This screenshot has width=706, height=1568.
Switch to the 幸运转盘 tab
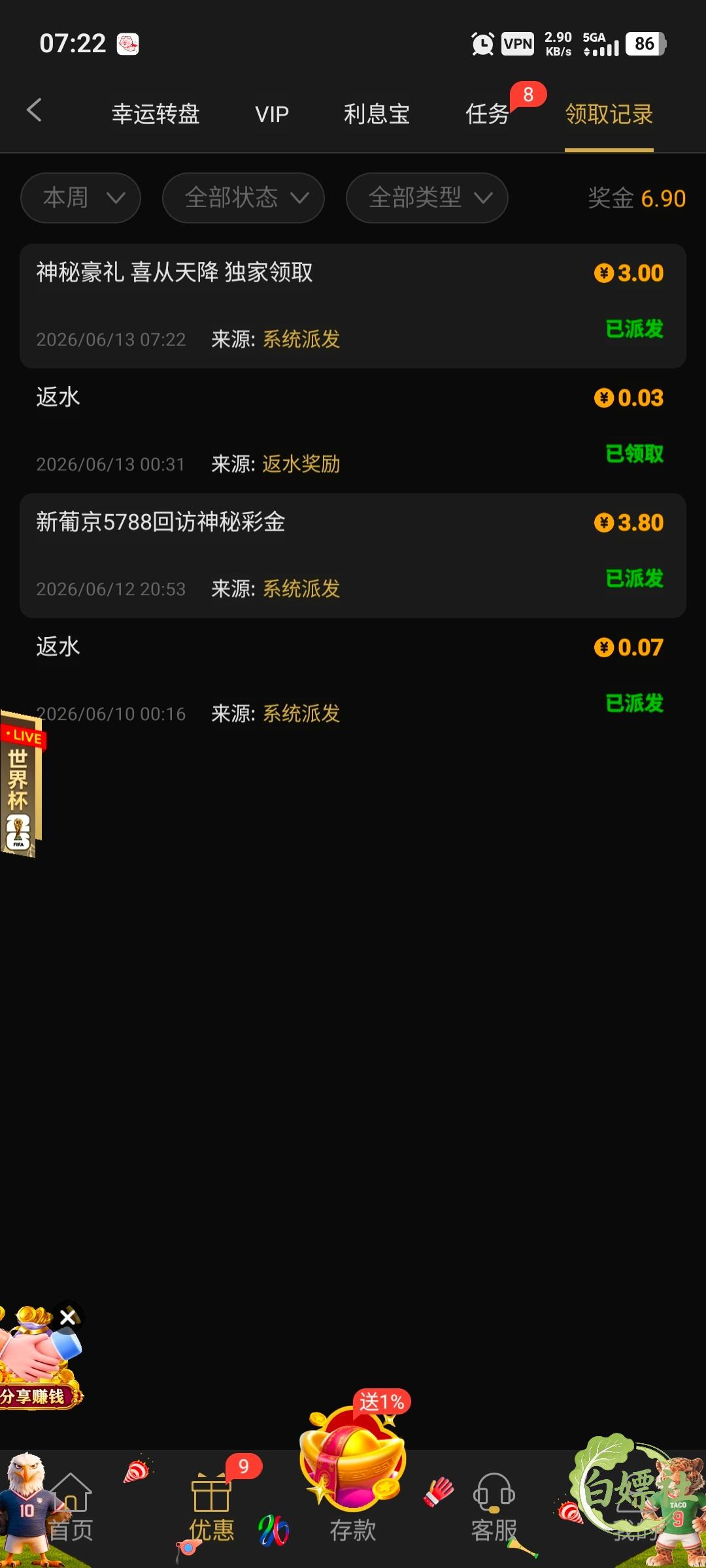click(156, 114)
